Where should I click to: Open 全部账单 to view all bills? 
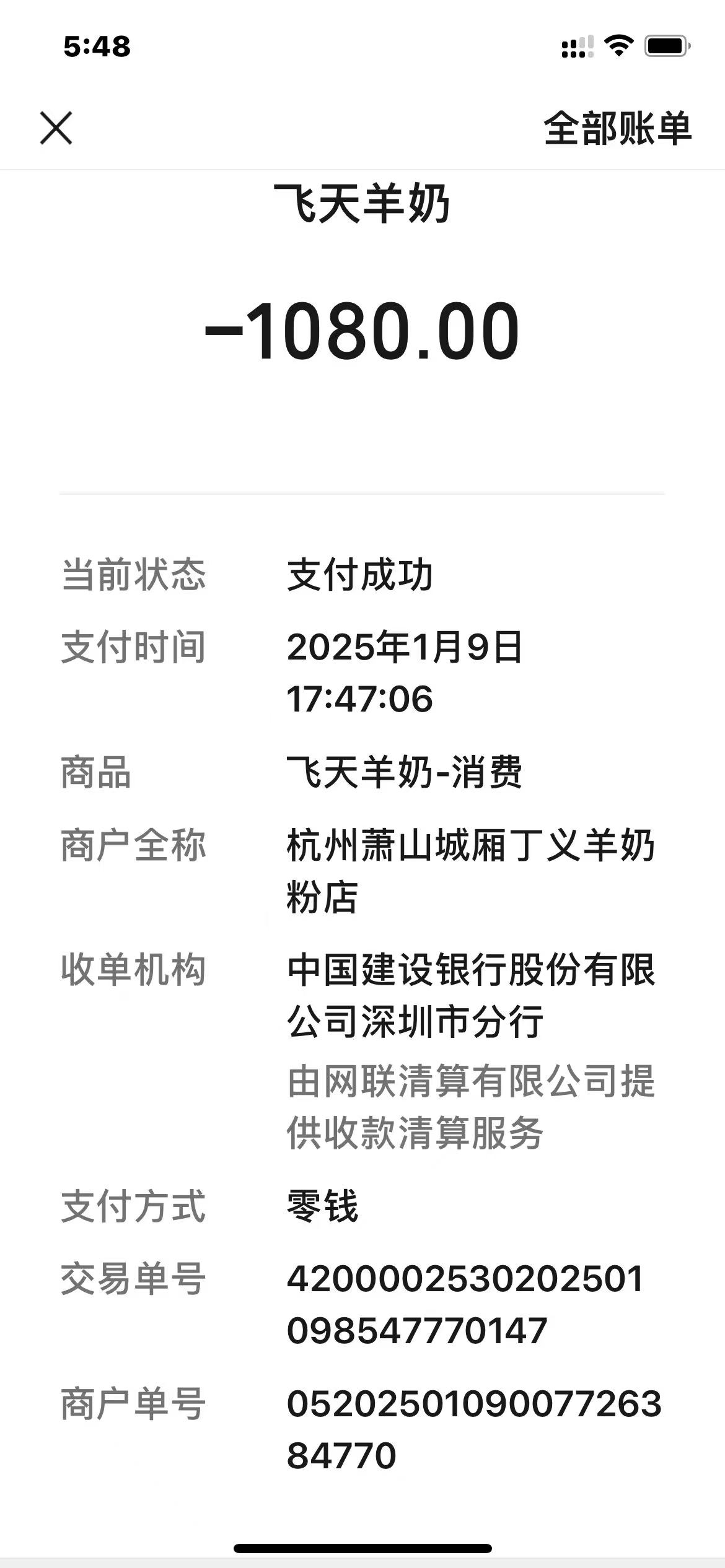click(x=617, y=129)
